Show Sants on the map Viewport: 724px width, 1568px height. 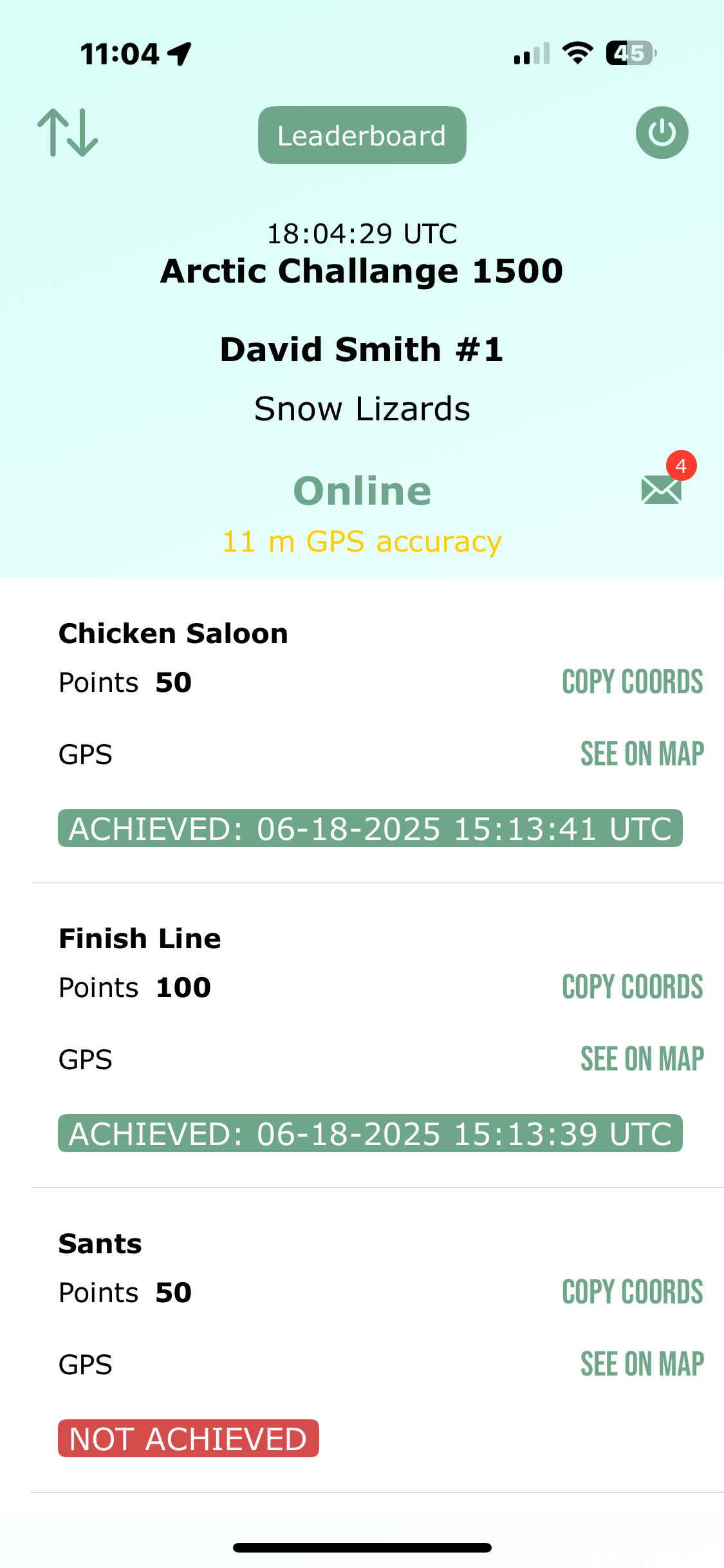click(642, 1365)
